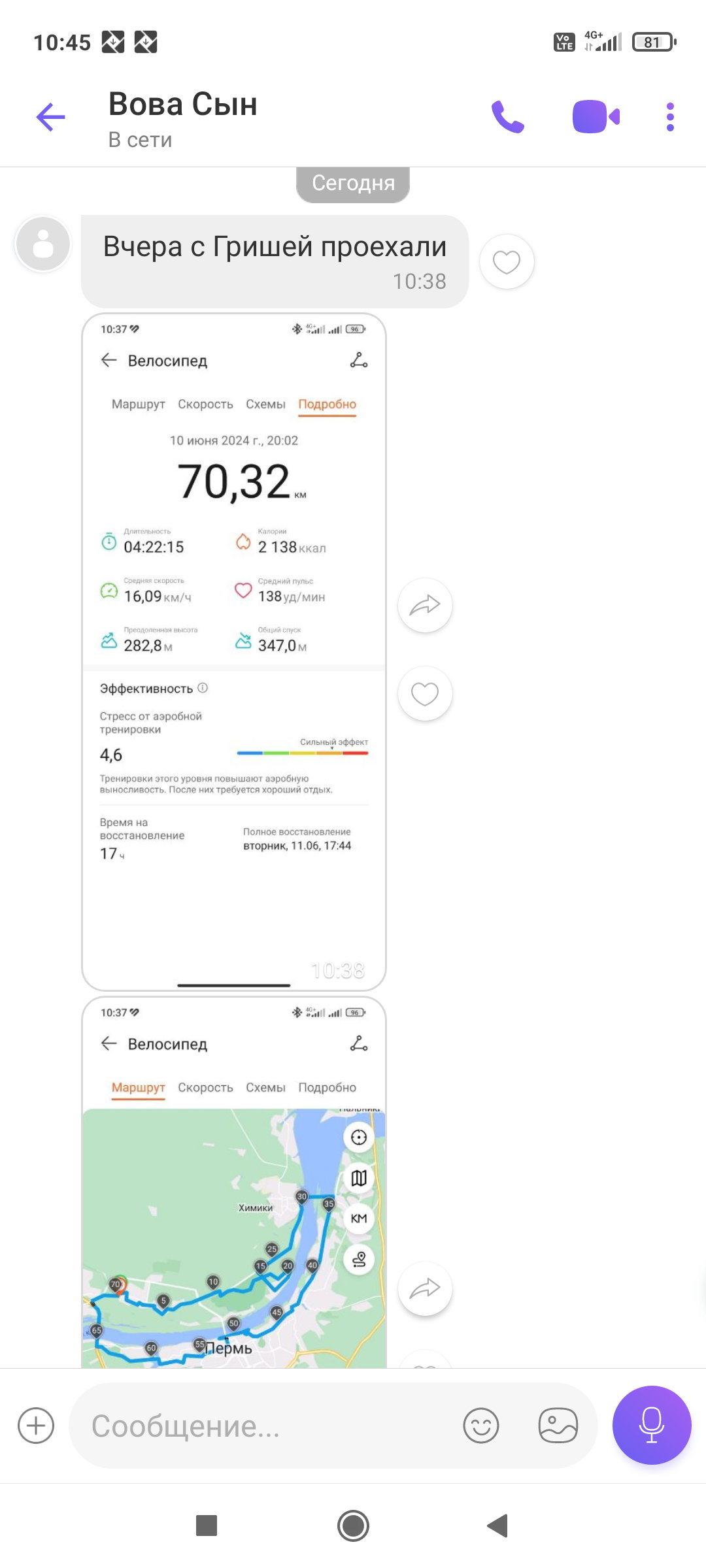Open the gallery picker to send a photo

click(558, 1426)
